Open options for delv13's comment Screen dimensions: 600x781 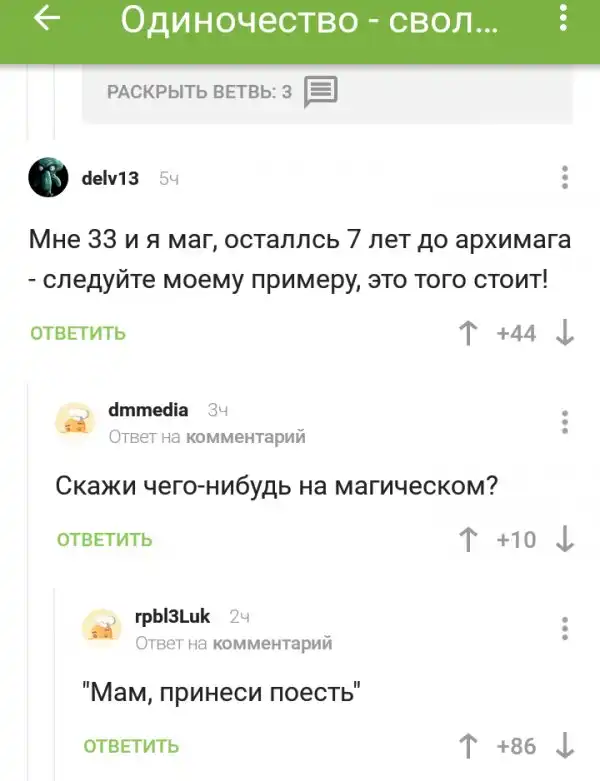pyautogui.click(x=565, y=178)
